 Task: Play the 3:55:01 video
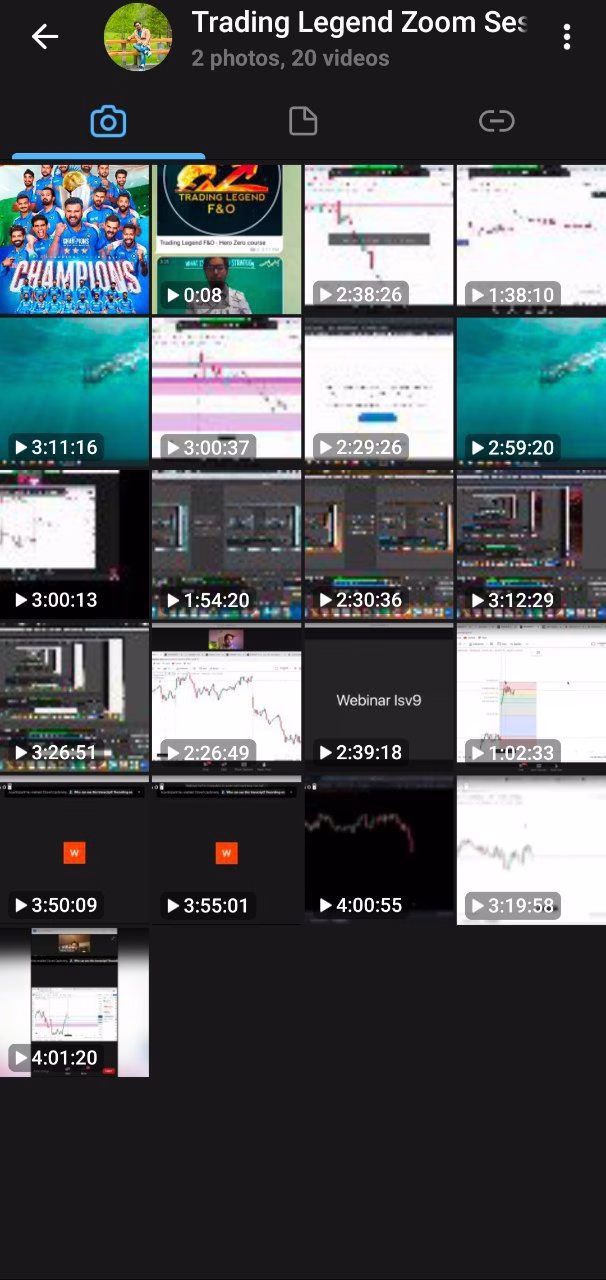(226, 850)
